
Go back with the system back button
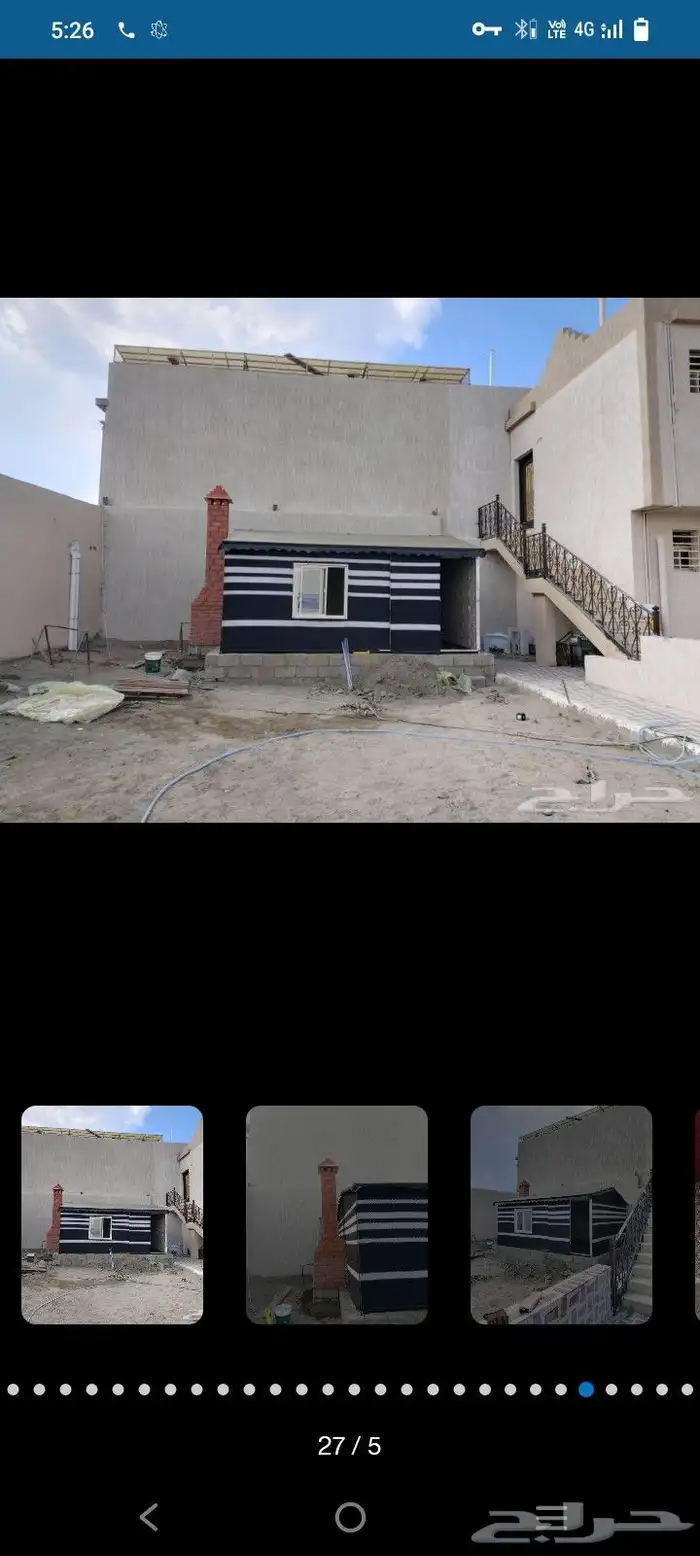point(149,1517)
